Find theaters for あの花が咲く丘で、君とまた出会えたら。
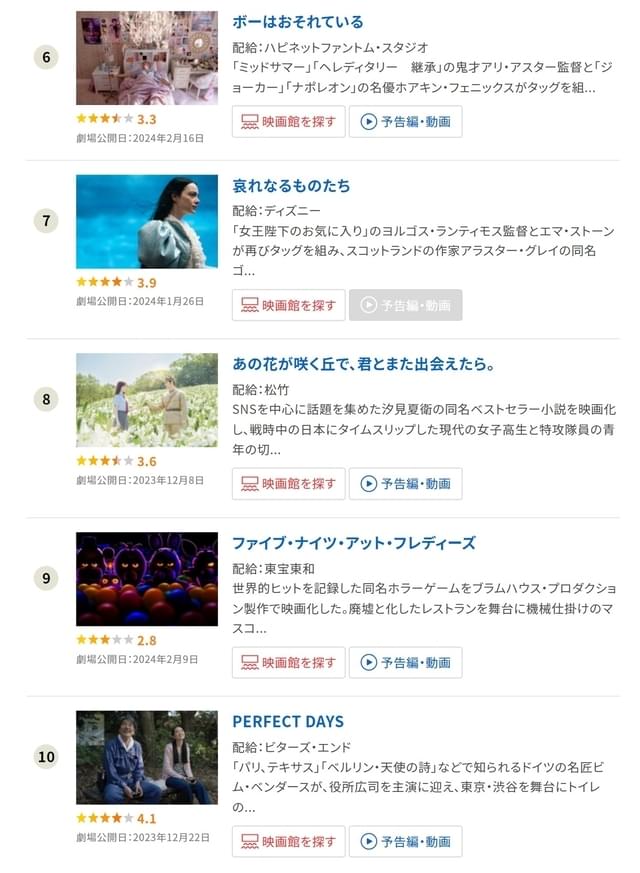 [x=288, y=483]
